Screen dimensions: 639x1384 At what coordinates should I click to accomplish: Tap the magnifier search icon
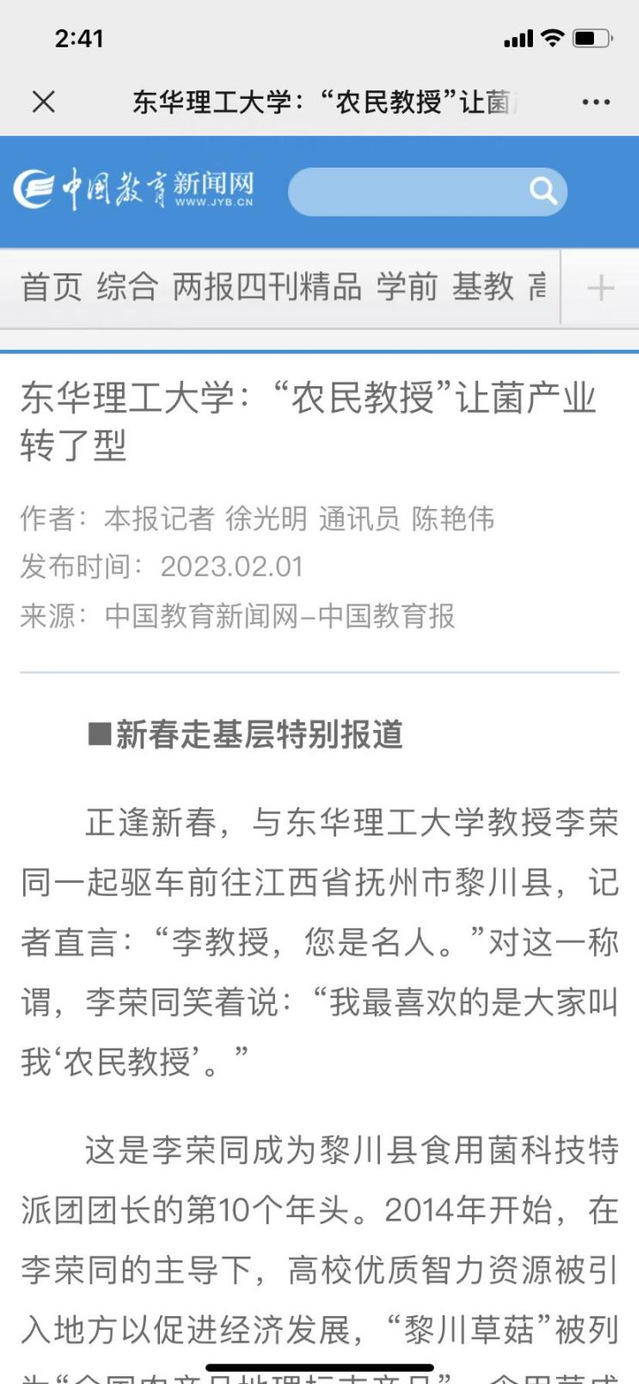click(x=543, y=191)
